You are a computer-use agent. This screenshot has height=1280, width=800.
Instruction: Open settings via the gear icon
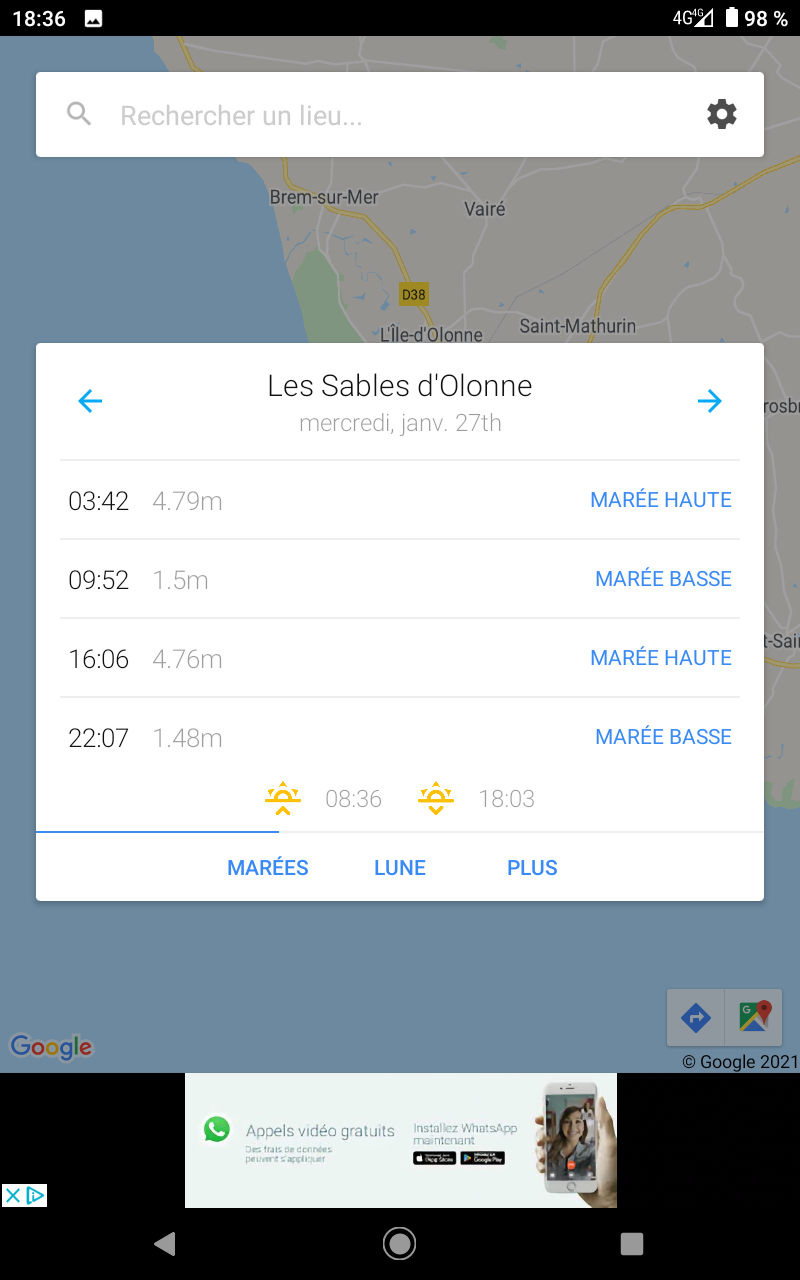tap(722, 114)
